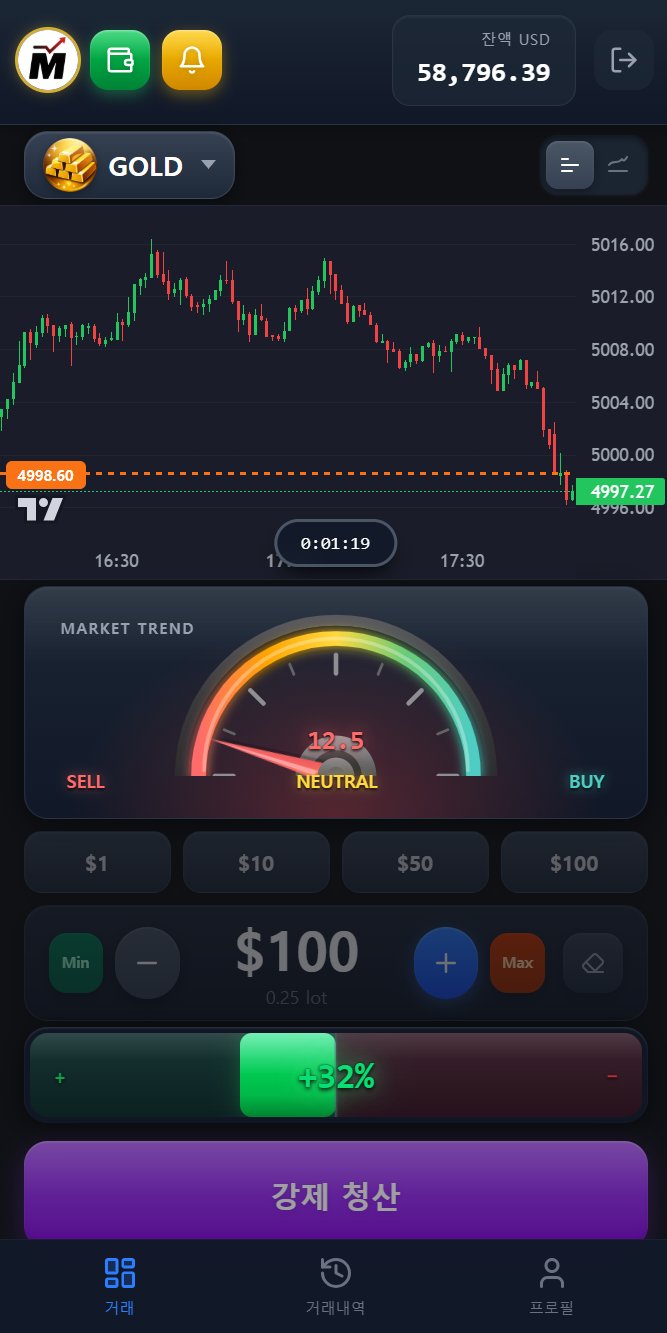The image size is (667, 1333).
Task: Set amount to Min
Action: (x=76, y=963)
